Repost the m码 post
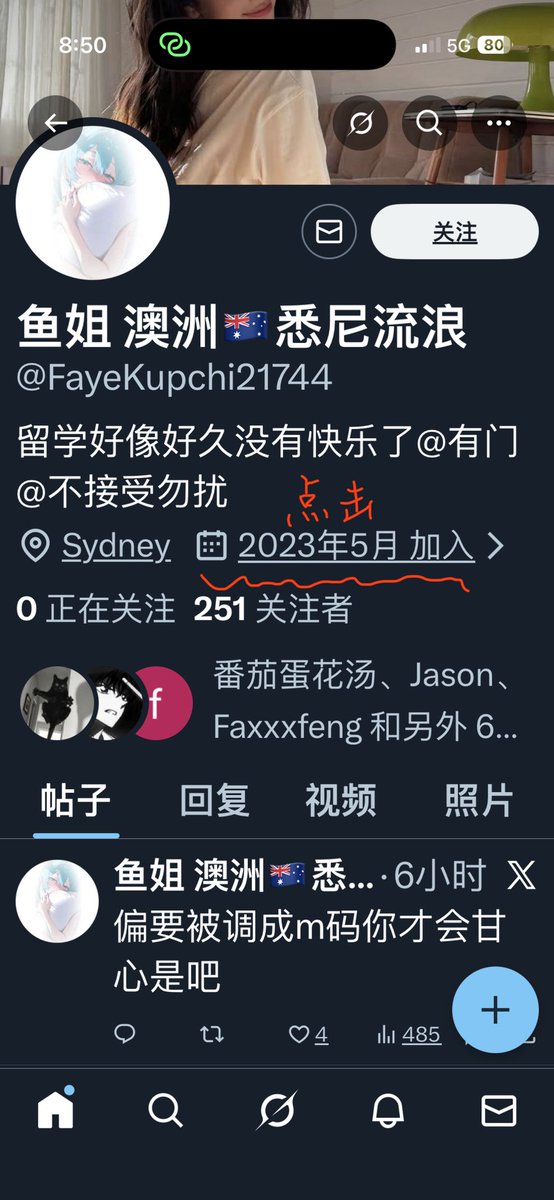 (212, 1035)
